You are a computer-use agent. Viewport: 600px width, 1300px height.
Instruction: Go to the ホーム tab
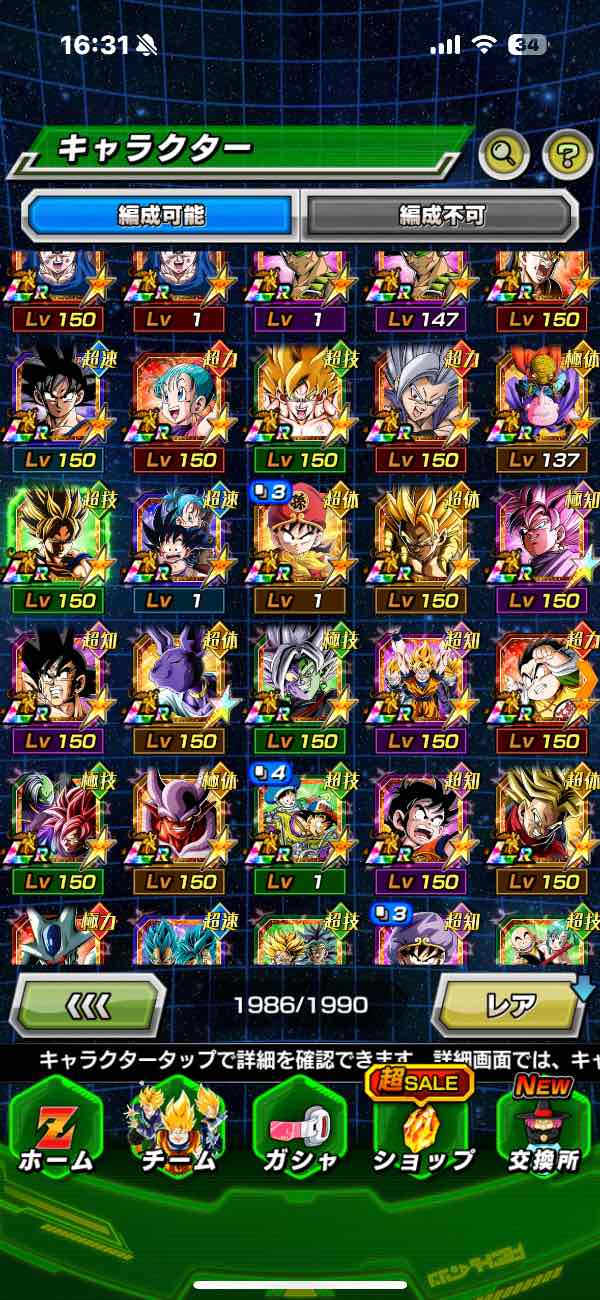pyautogui.click(x=56, y=1130)
